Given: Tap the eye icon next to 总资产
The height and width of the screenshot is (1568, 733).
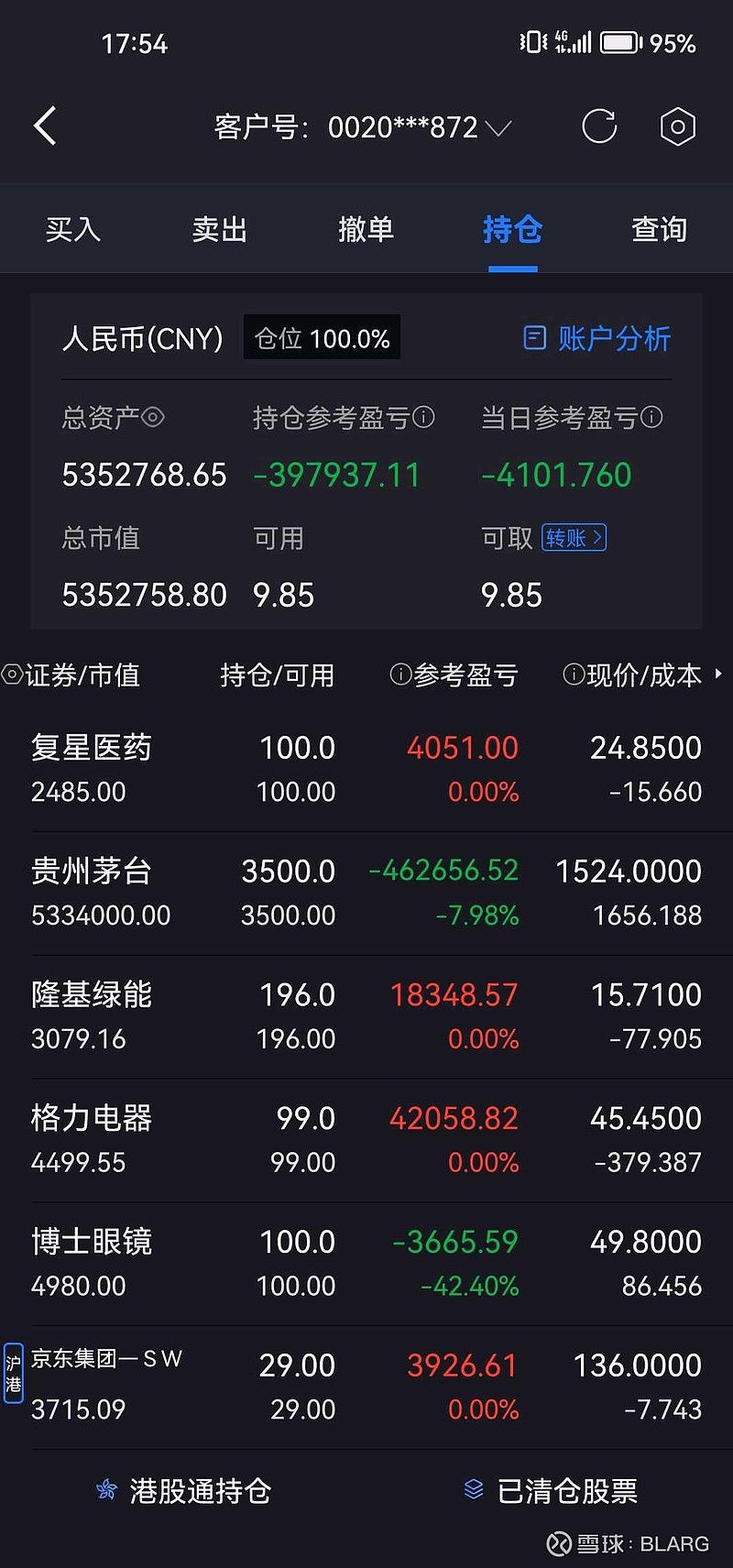Looking at the screenshot, I should click(154, 418).
